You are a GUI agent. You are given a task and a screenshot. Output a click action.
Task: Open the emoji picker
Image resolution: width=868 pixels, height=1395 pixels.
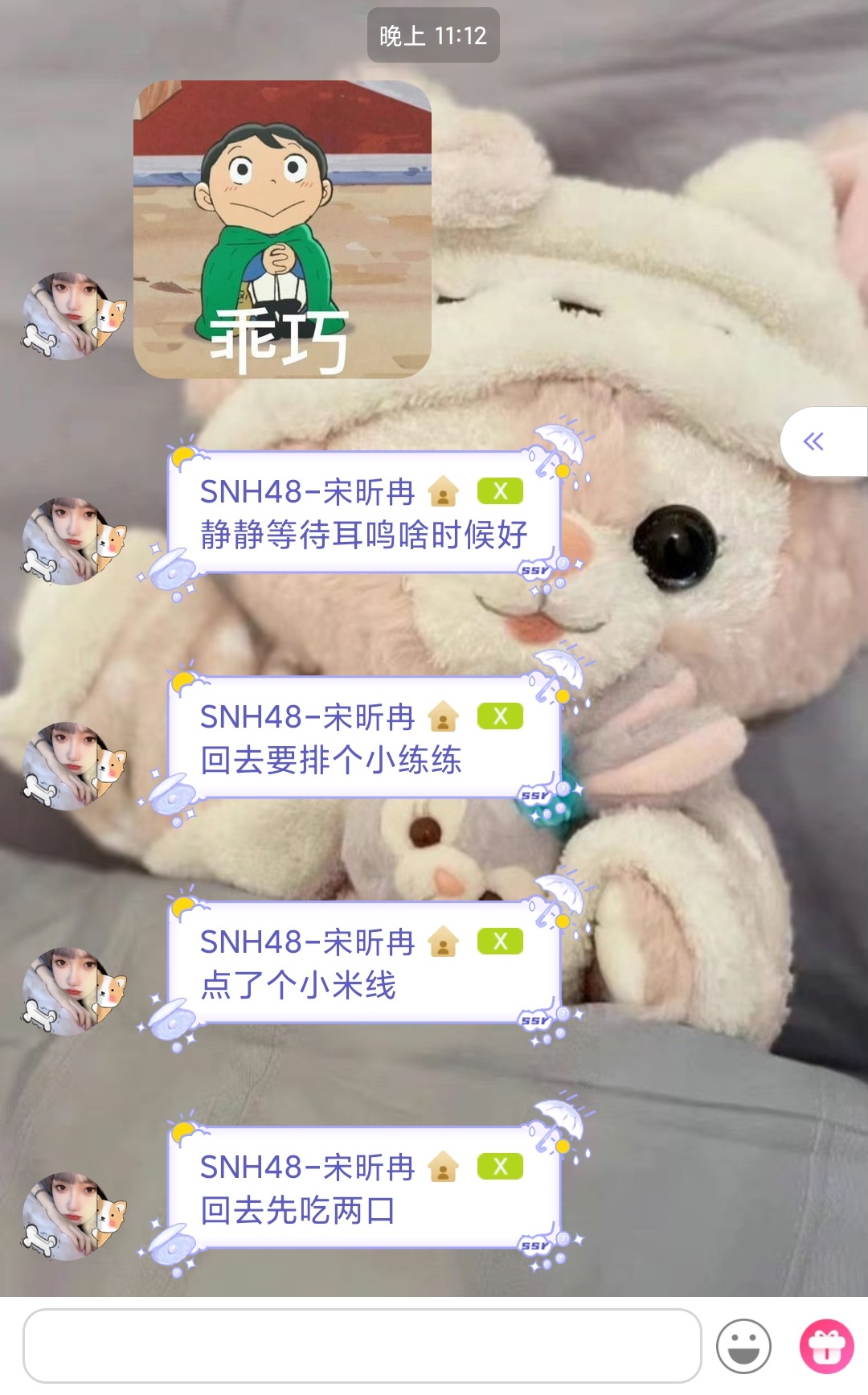743,1345
